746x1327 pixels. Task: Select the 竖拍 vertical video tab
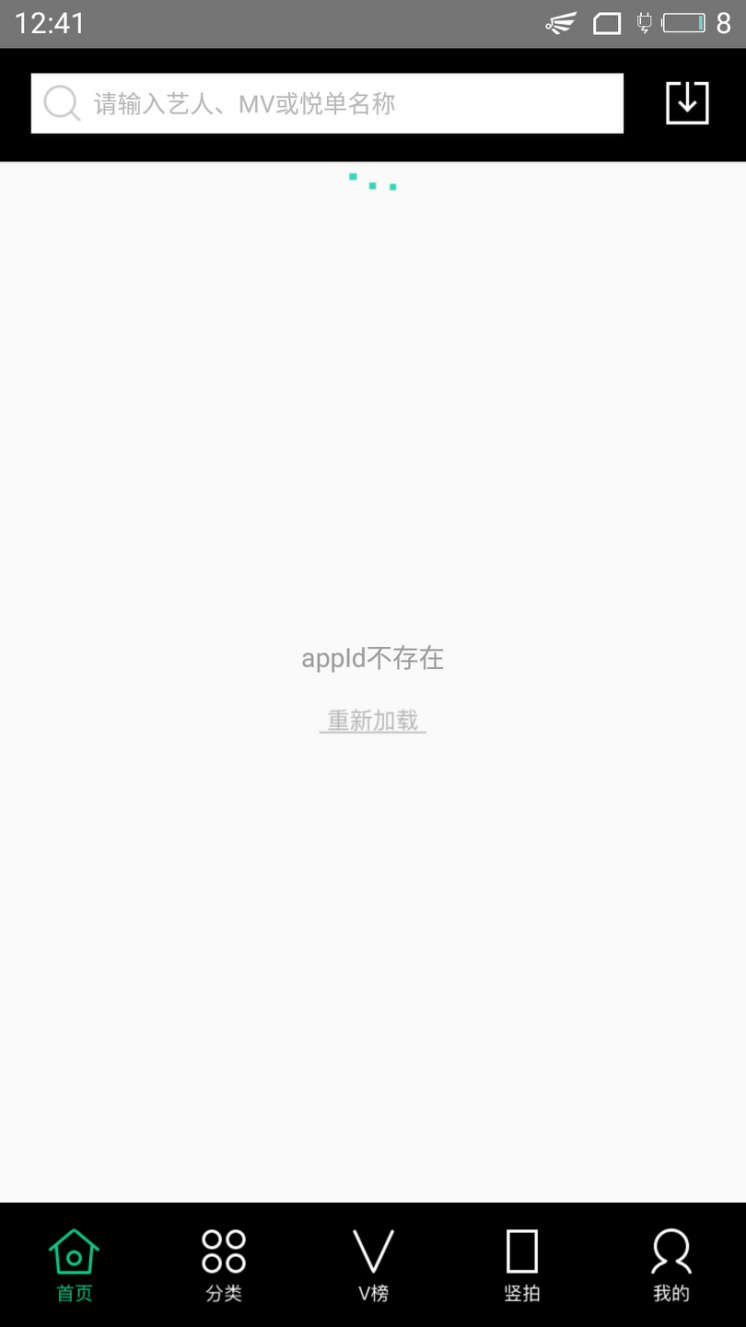(522, 1265)
